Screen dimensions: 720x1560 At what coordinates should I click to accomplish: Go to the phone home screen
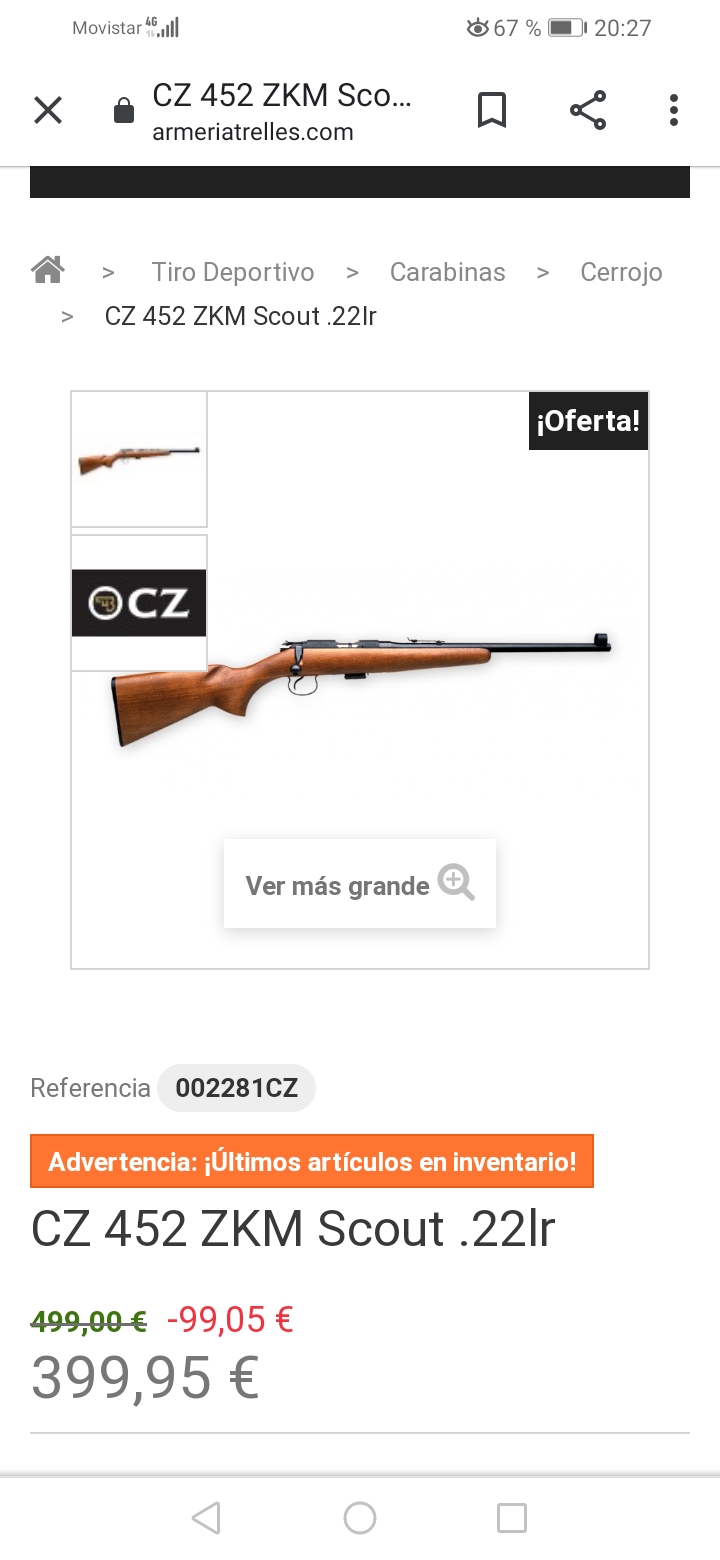coord(360,1518)
